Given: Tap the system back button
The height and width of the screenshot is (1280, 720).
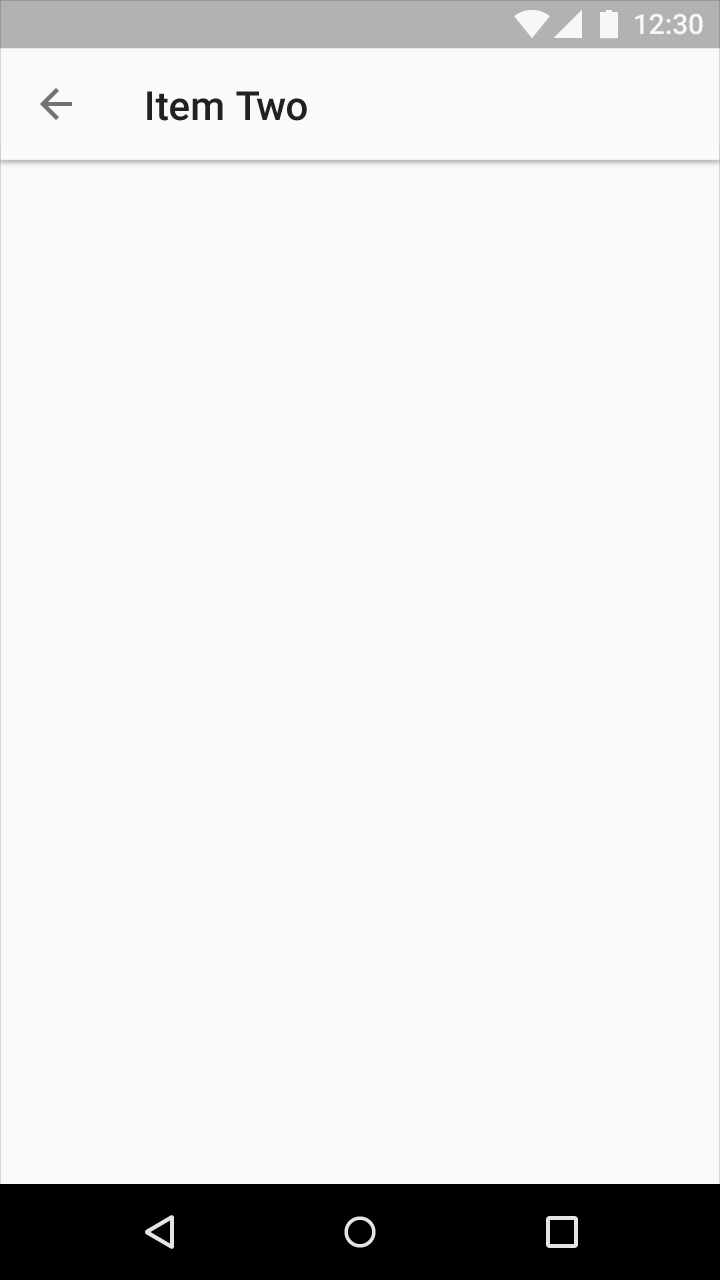Looking at the screenshot, I should [160, 1231].
